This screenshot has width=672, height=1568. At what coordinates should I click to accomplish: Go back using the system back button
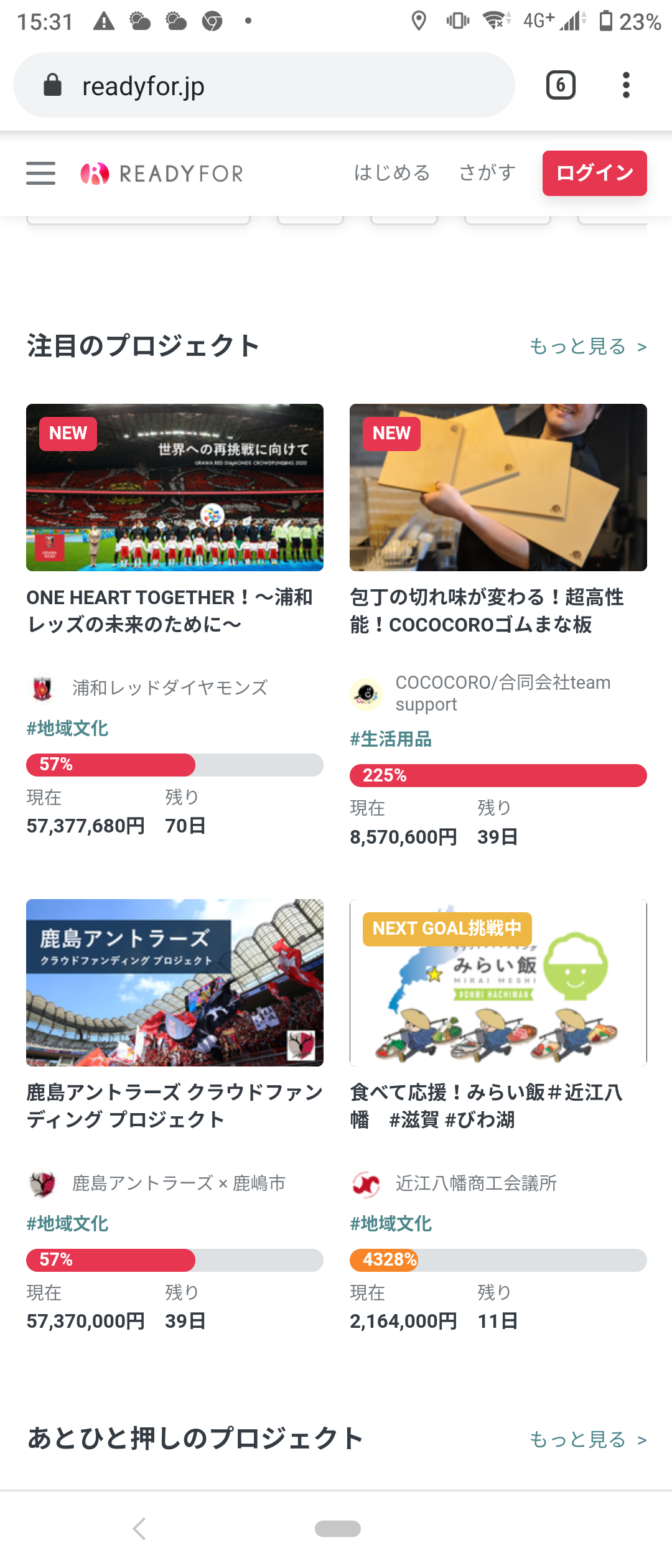coord(139,1528)
